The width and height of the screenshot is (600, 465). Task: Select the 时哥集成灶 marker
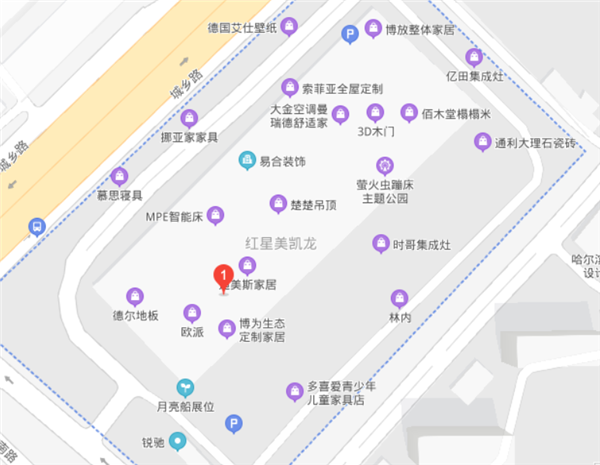point(381,243)
